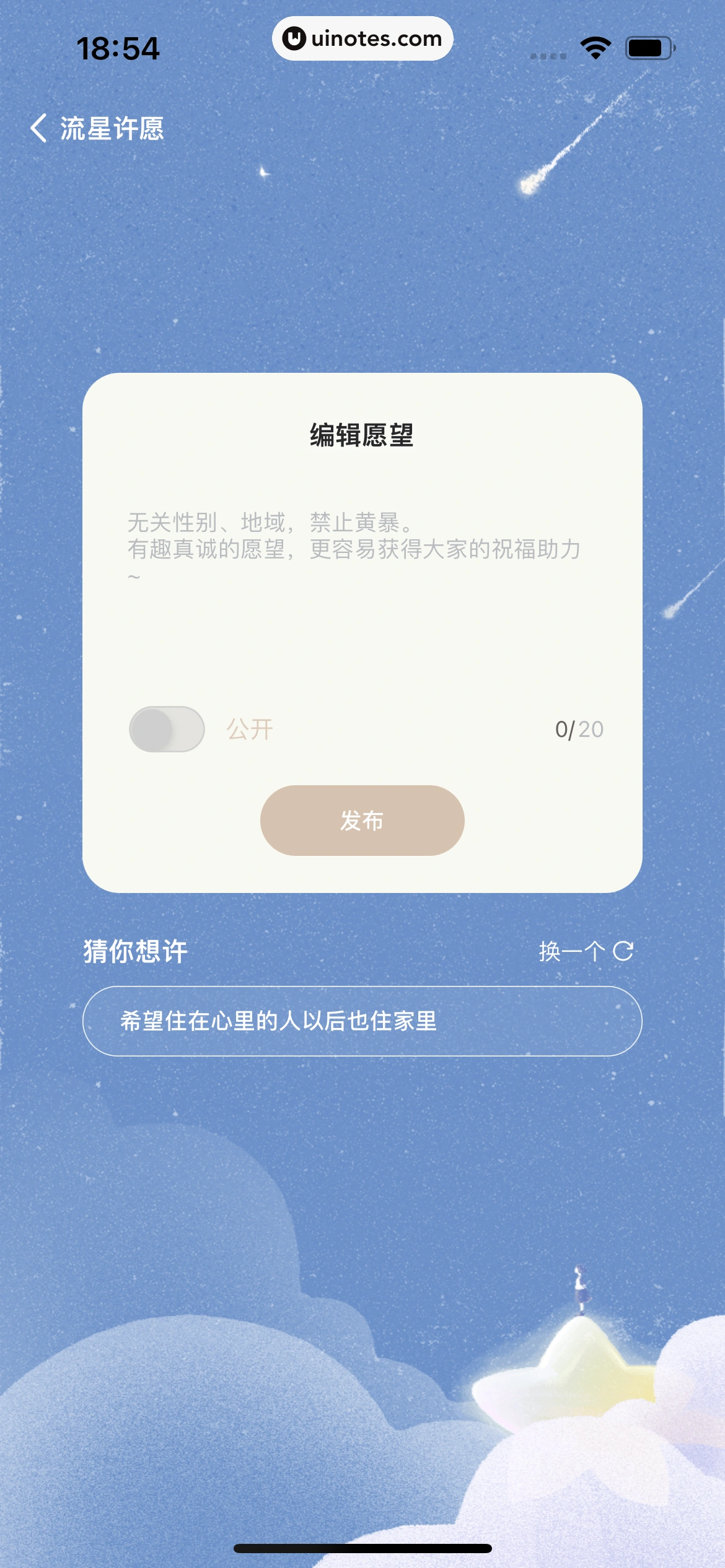The width and height of the screenshot is (725, 1568).
Task: Select suggested wish 希望住在心里的人以后也住家里
Action: [362, 1021]
